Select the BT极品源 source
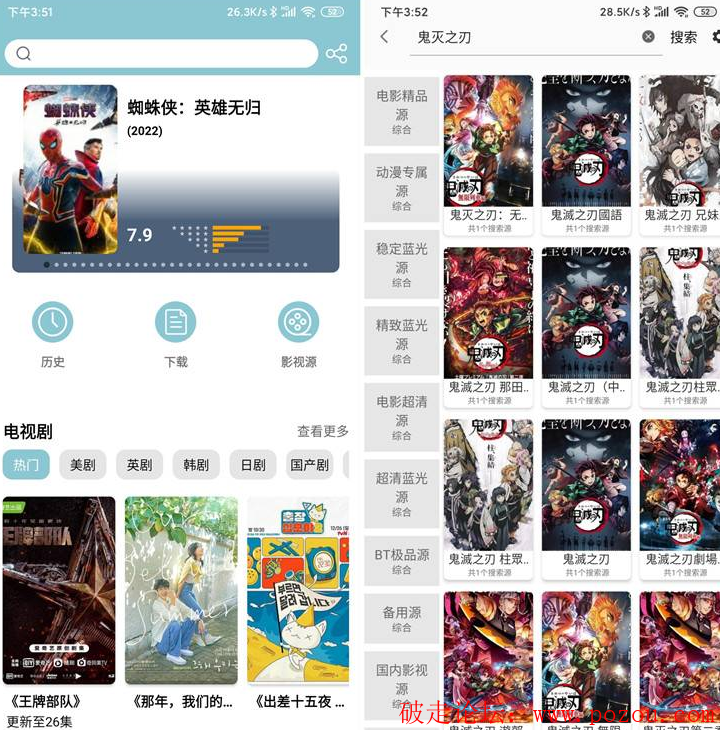Screen dimensions: 720x730 coord(402,560)
